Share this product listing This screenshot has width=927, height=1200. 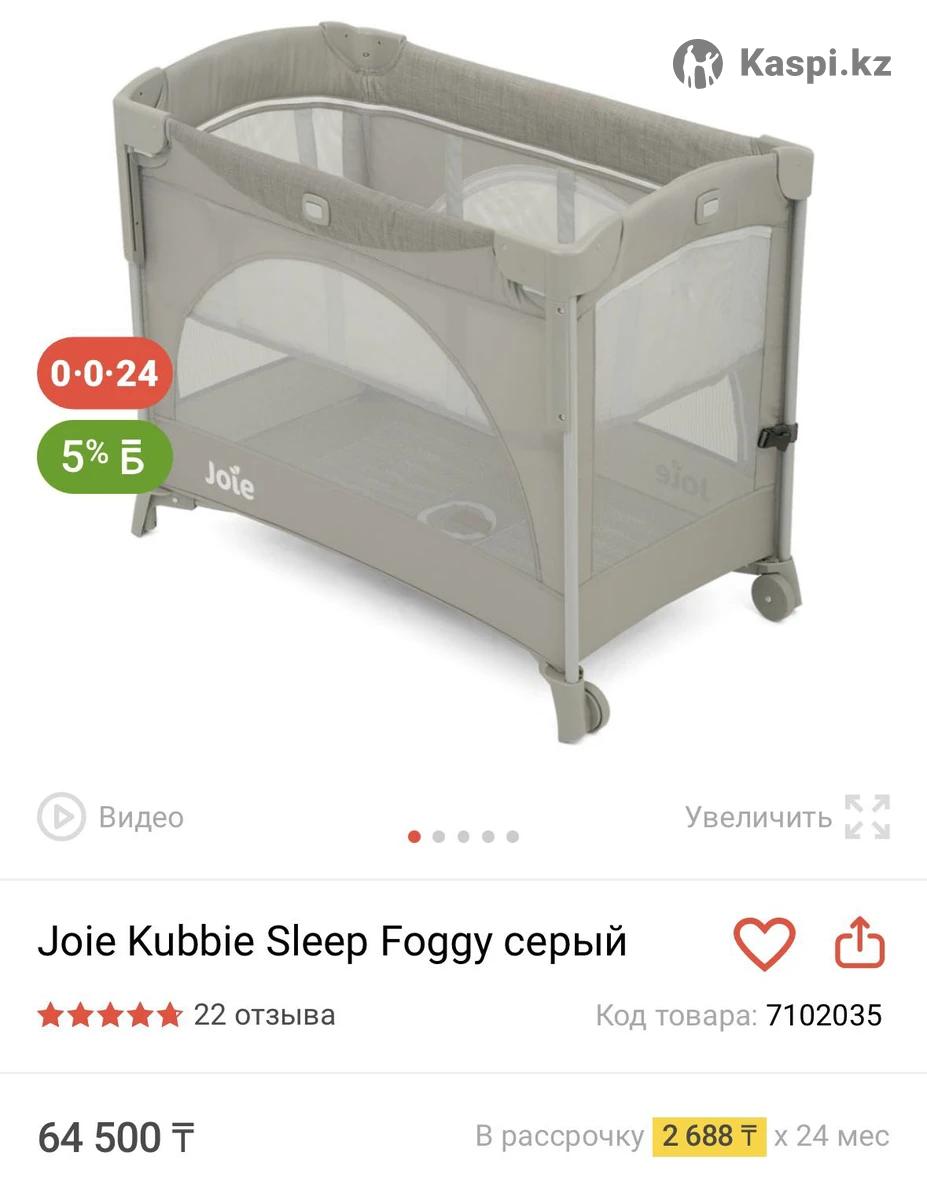point(860,943)
